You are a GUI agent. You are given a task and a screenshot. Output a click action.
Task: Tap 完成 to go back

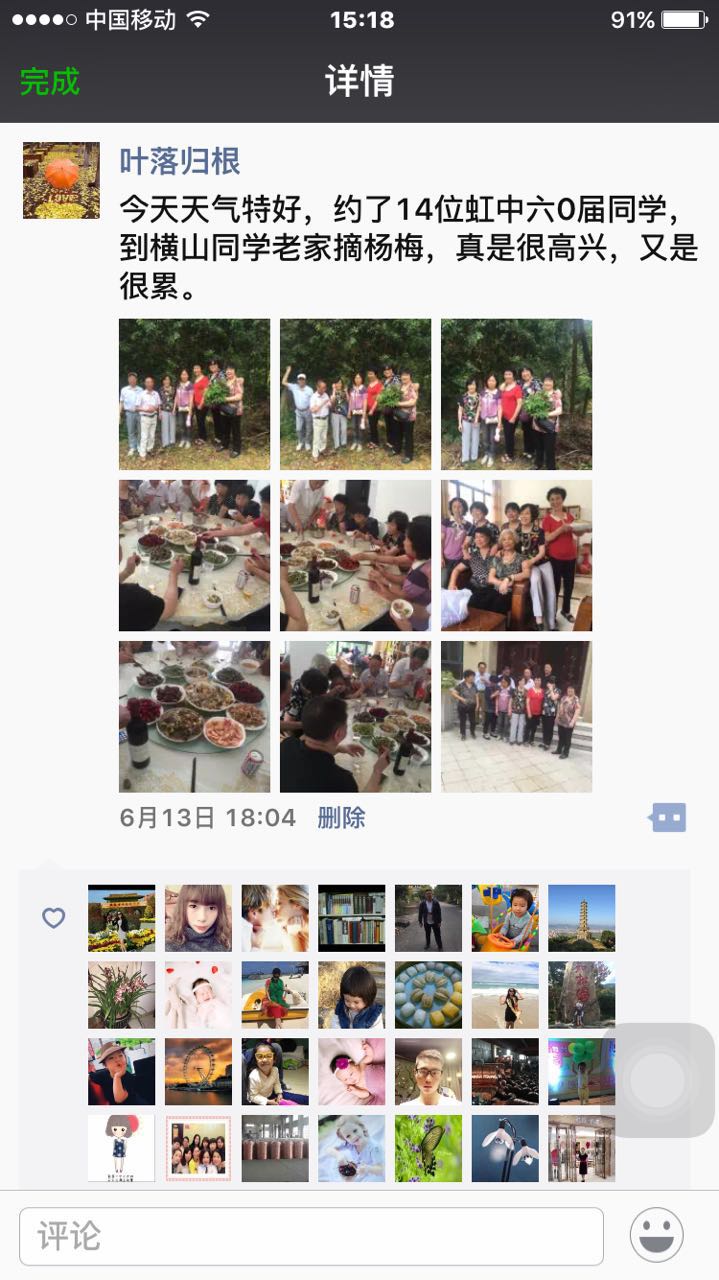pos(50,82)
